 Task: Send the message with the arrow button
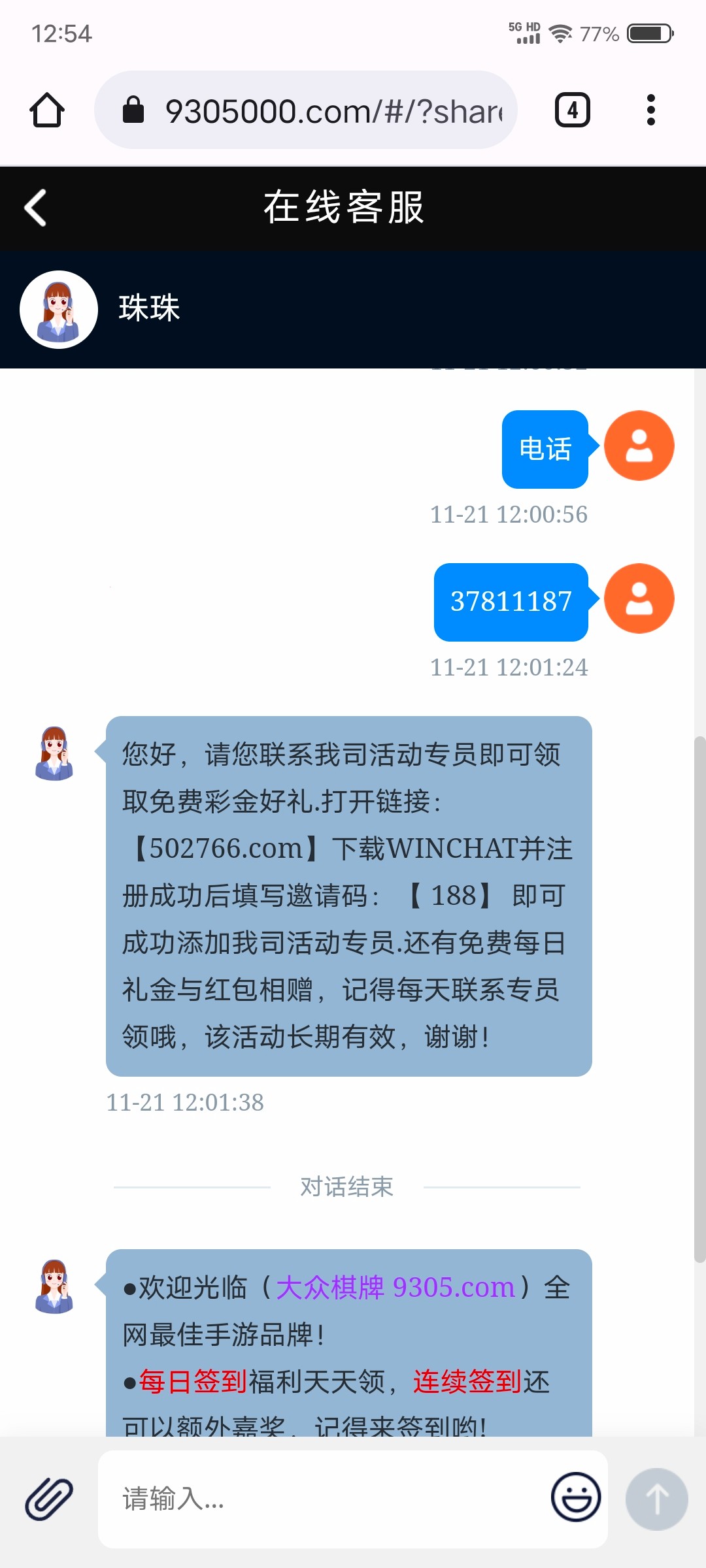(x=656, y=1499)
